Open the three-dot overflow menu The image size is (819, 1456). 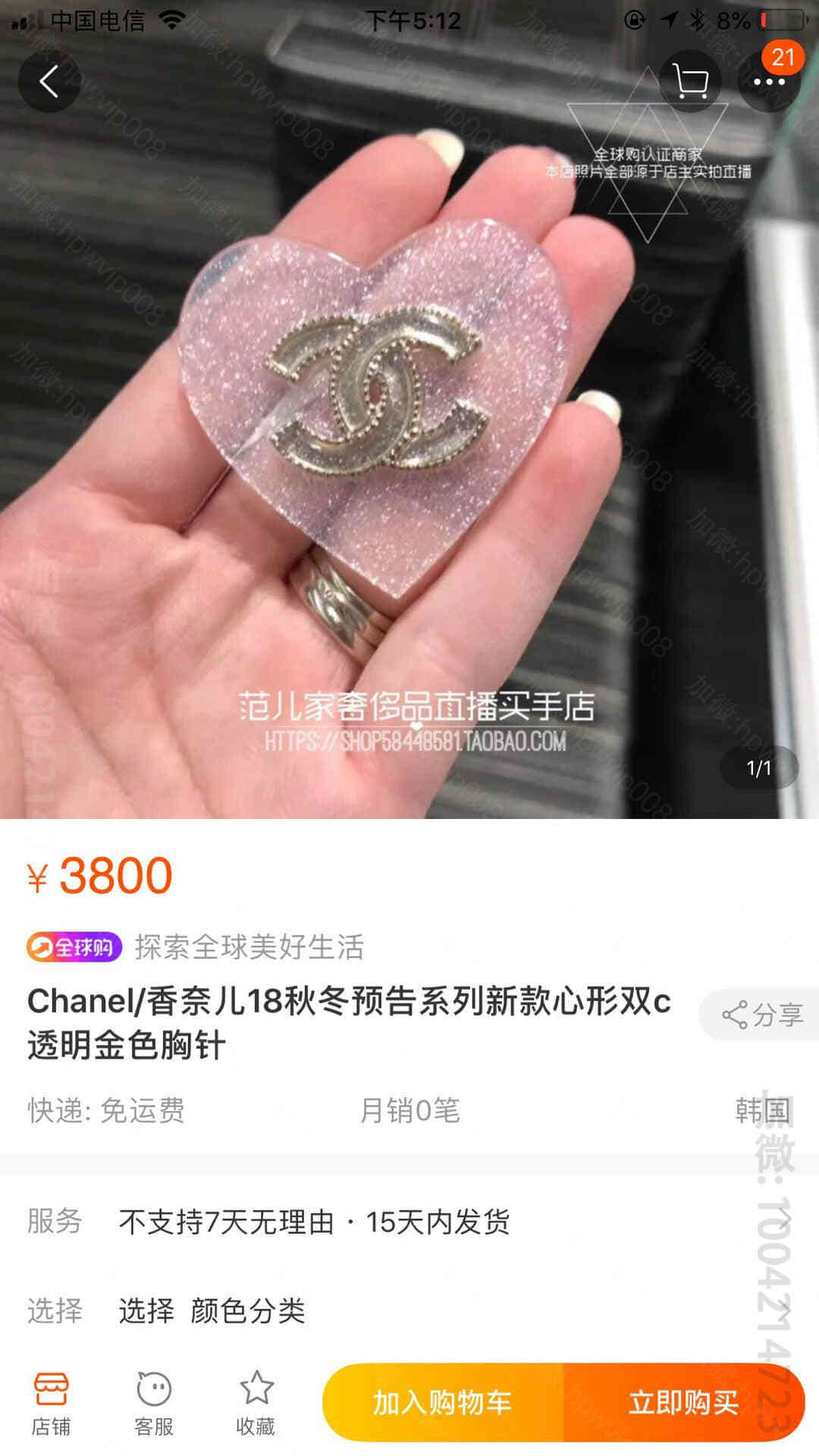768,82
